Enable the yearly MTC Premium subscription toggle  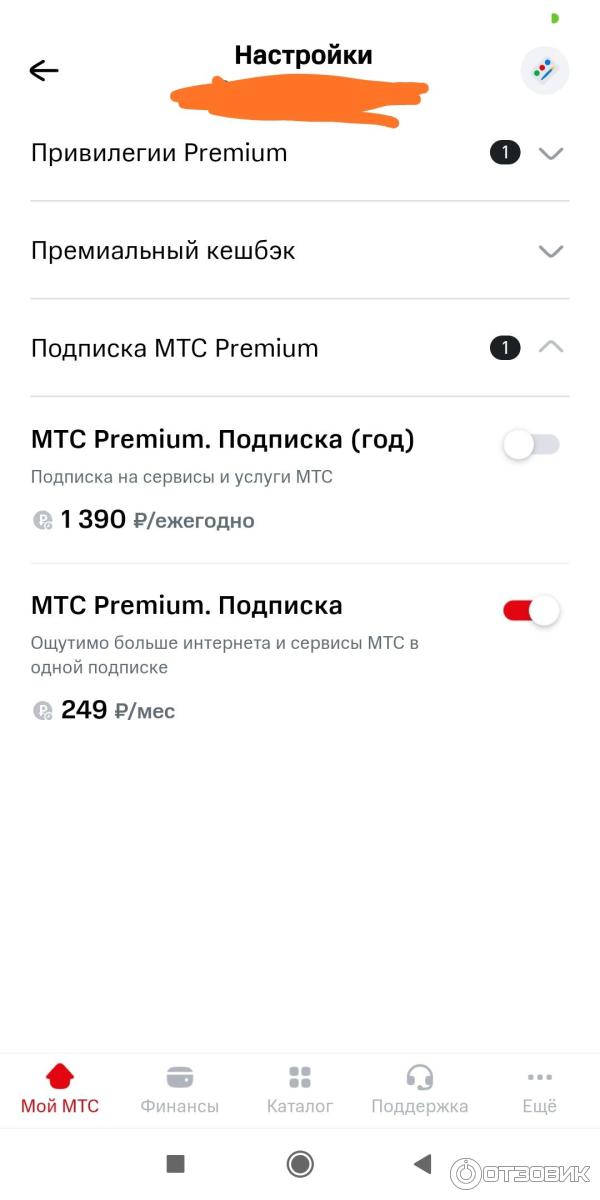(x=531, y=445)
